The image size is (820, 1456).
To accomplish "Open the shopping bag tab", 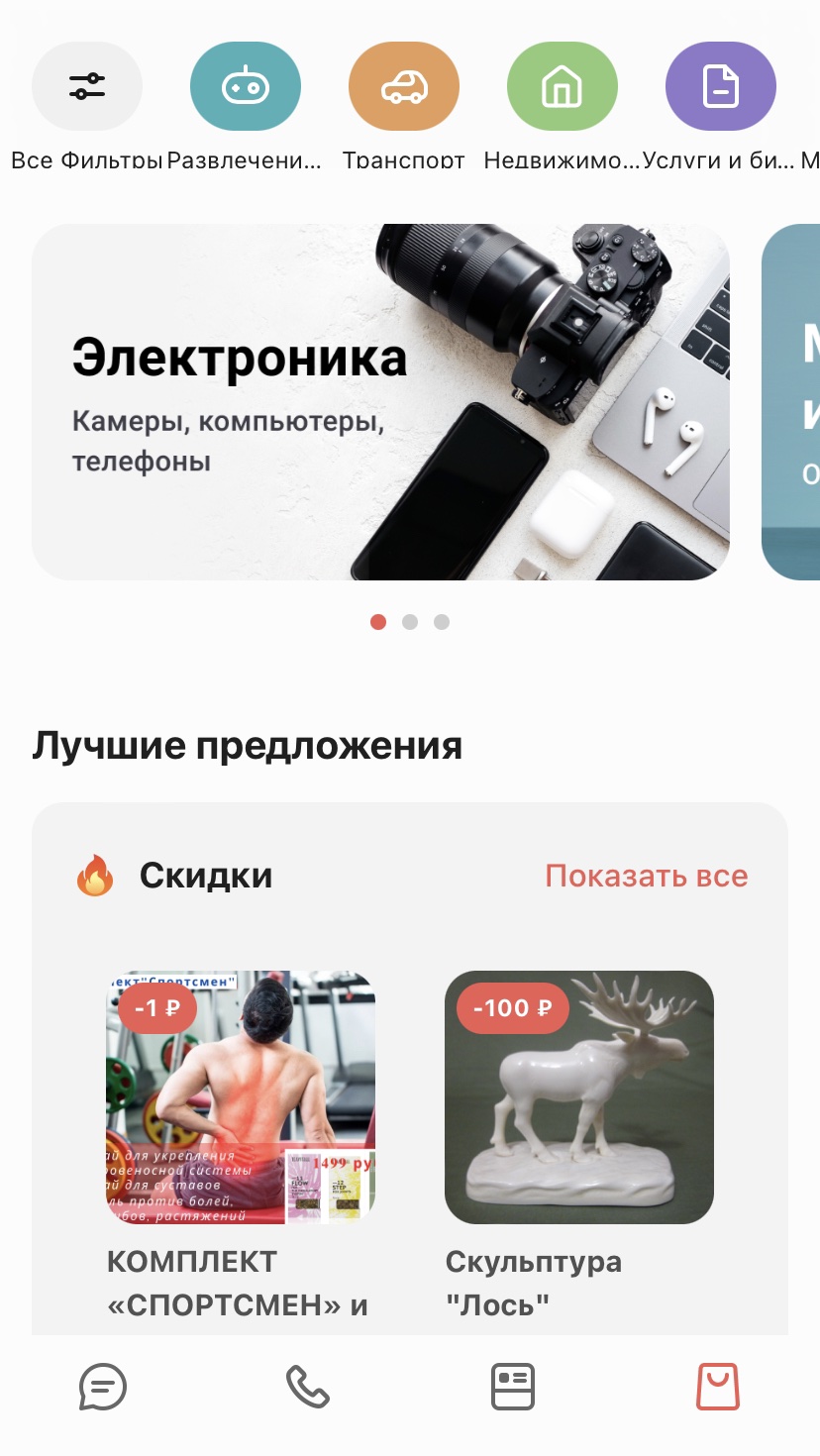I will (718, 1387).
